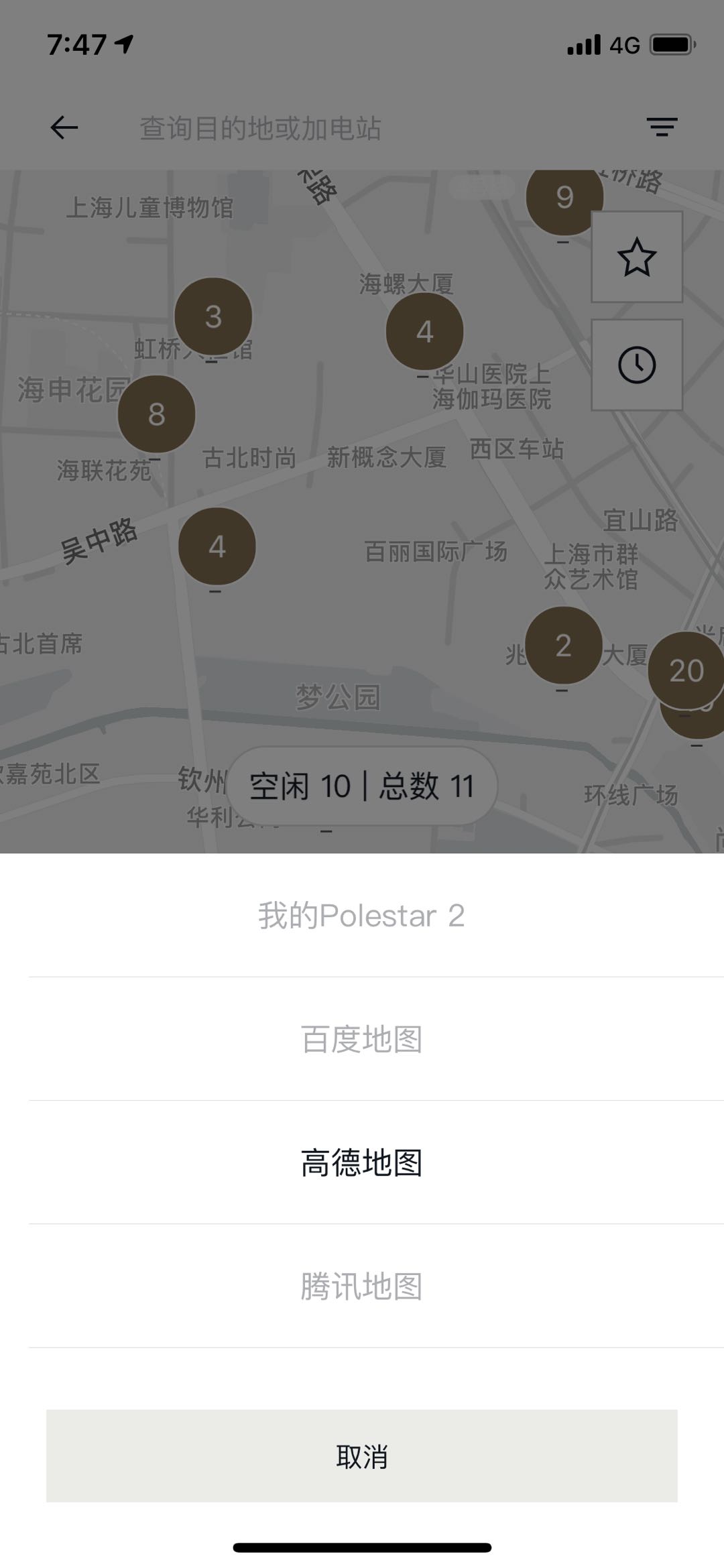Tap 取消 to dismiss the sheet
Viewport: 724px width, 1568px height.
point(362,1457)
